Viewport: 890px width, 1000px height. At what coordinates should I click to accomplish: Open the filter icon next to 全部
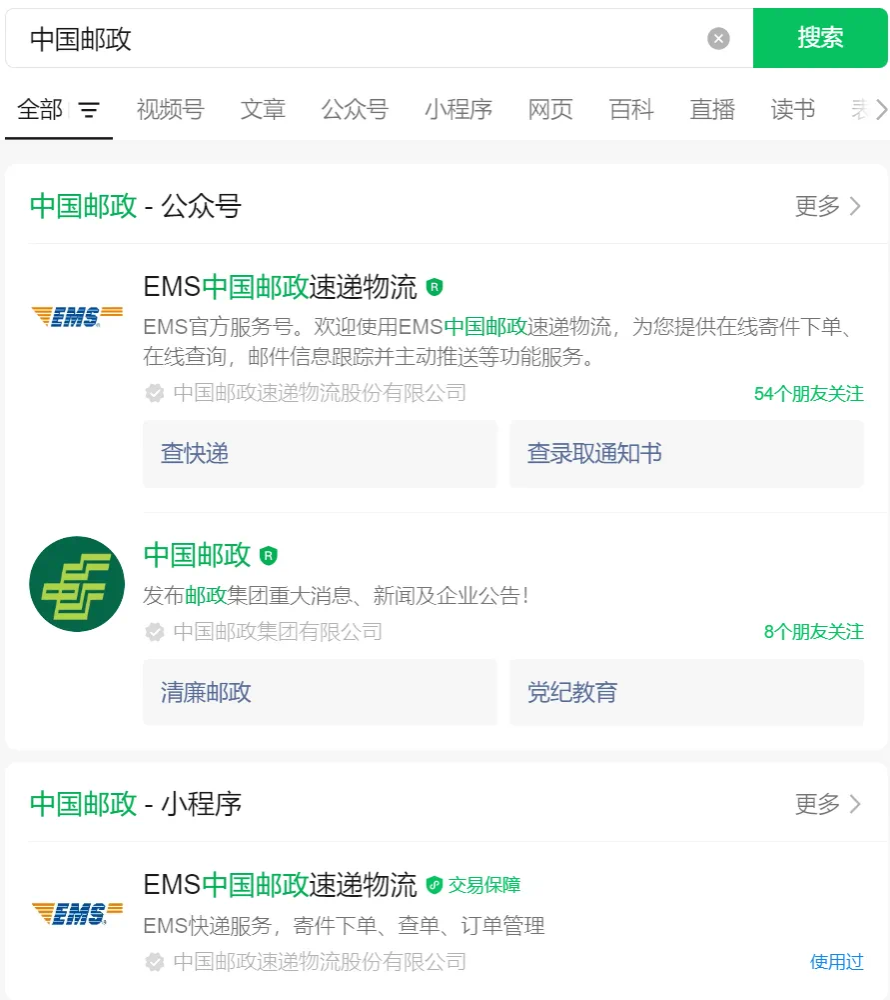point(89,110)
